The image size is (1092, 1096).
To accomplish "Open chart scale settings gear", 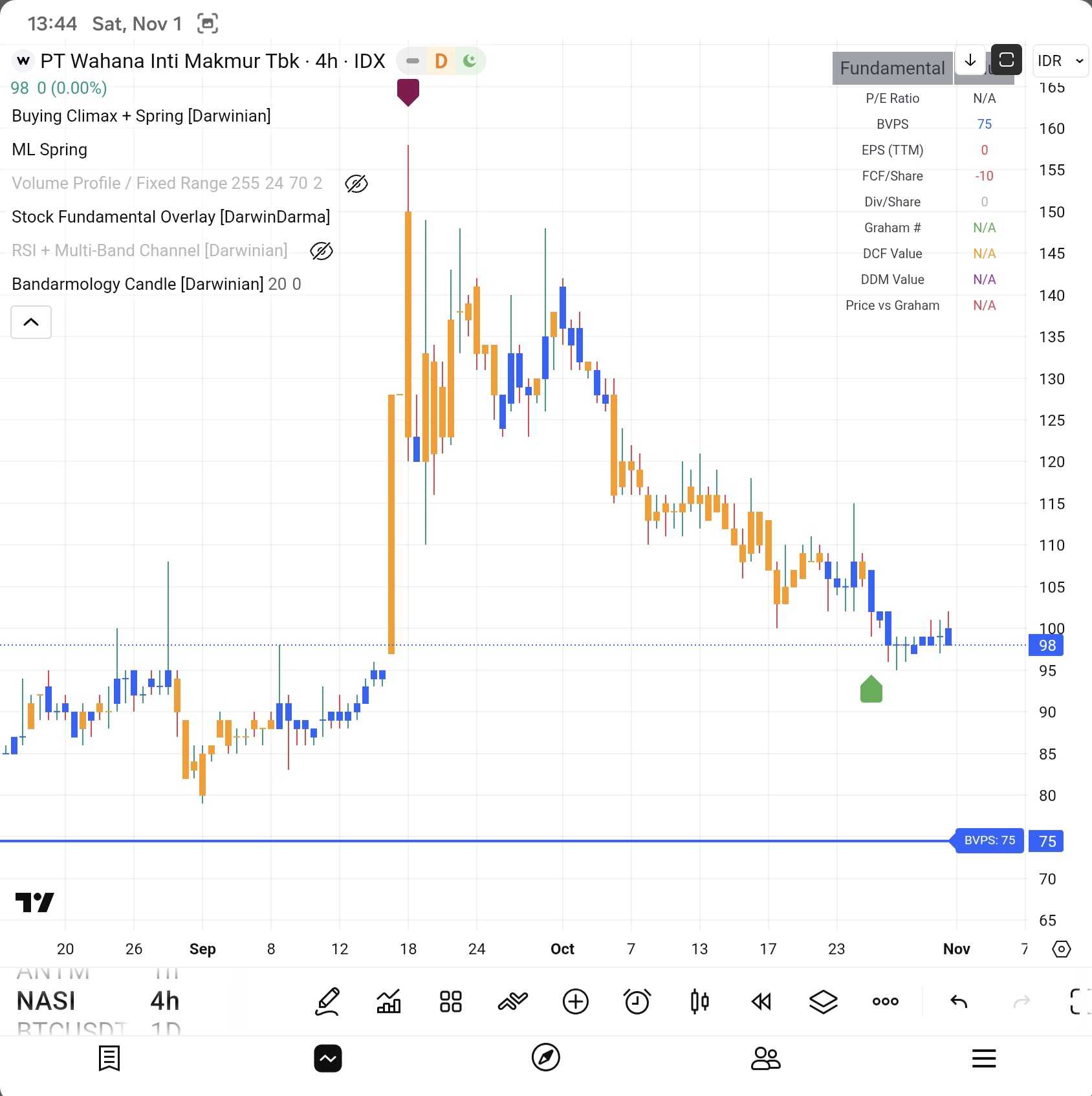I will (x=1062, y=949).
